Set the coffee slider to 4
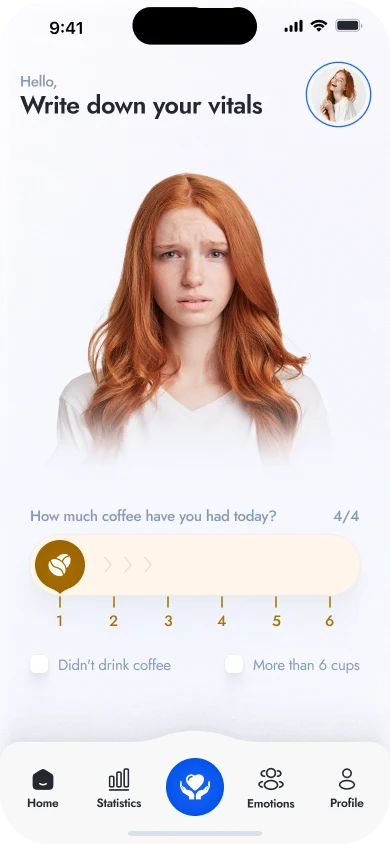 (x=222, y=621)
